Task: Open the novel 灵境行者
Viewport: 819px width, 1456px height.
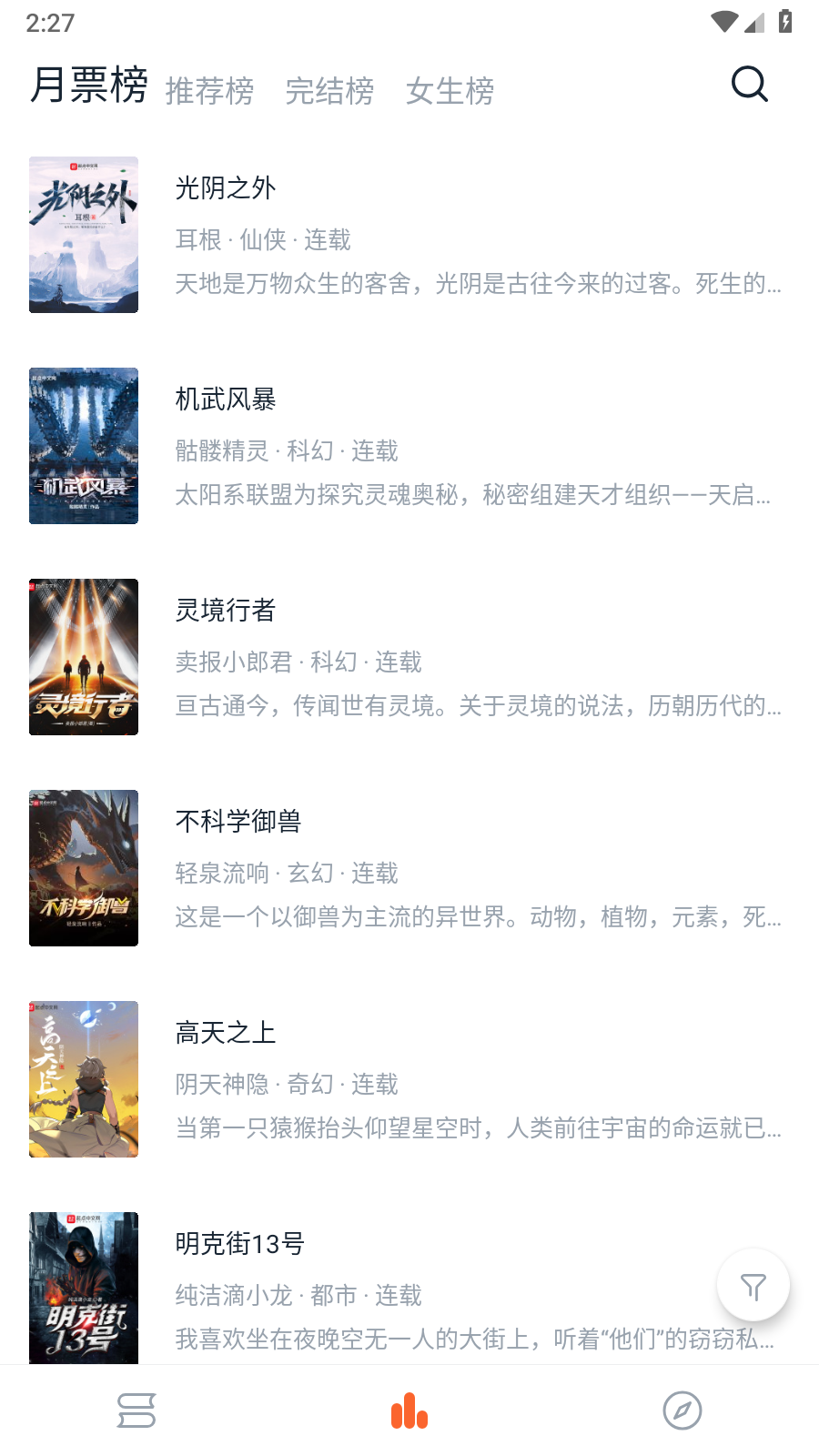Action: pyautogui.click(x=225, y=611)
